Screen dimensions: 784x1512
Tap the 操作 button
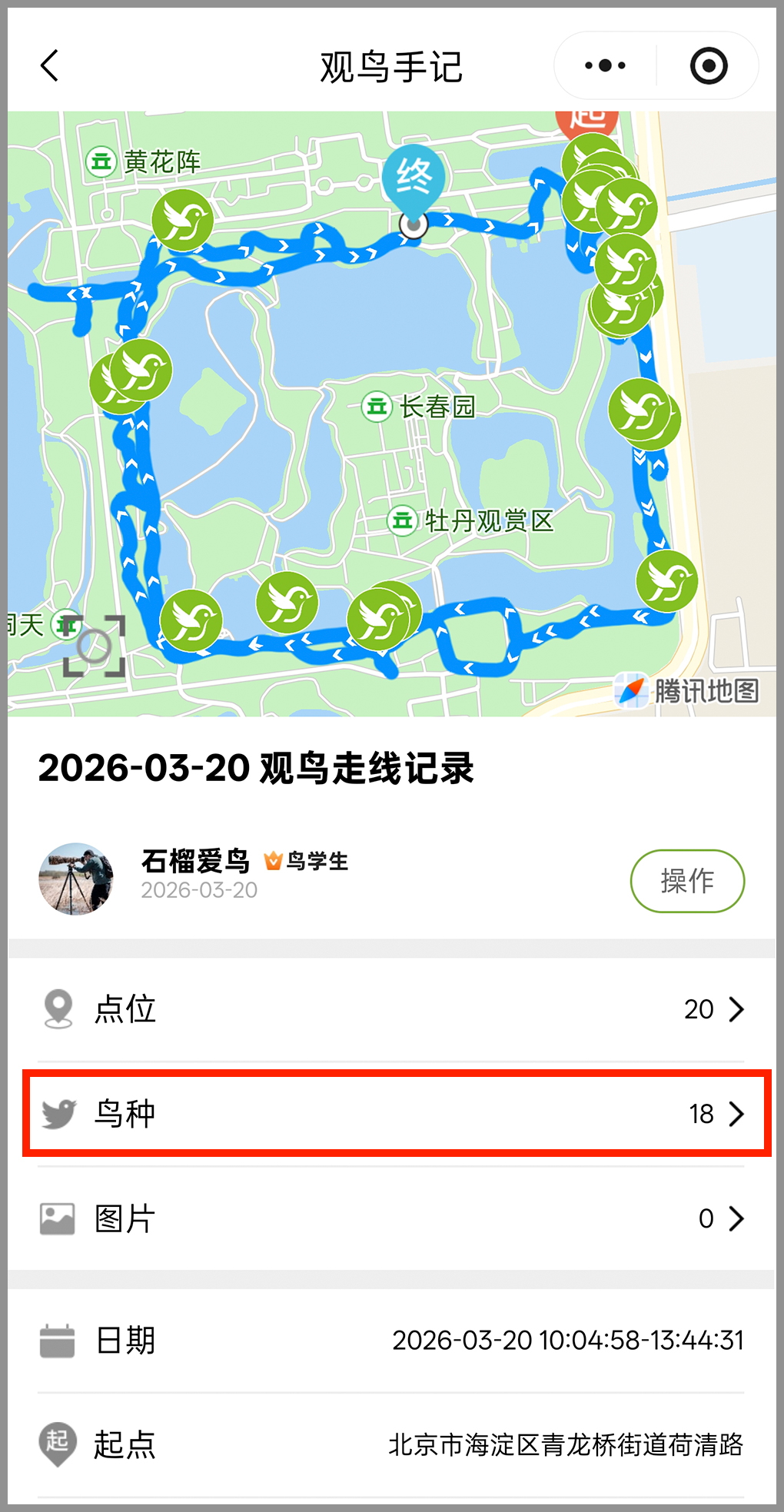(x=686, y=881)
